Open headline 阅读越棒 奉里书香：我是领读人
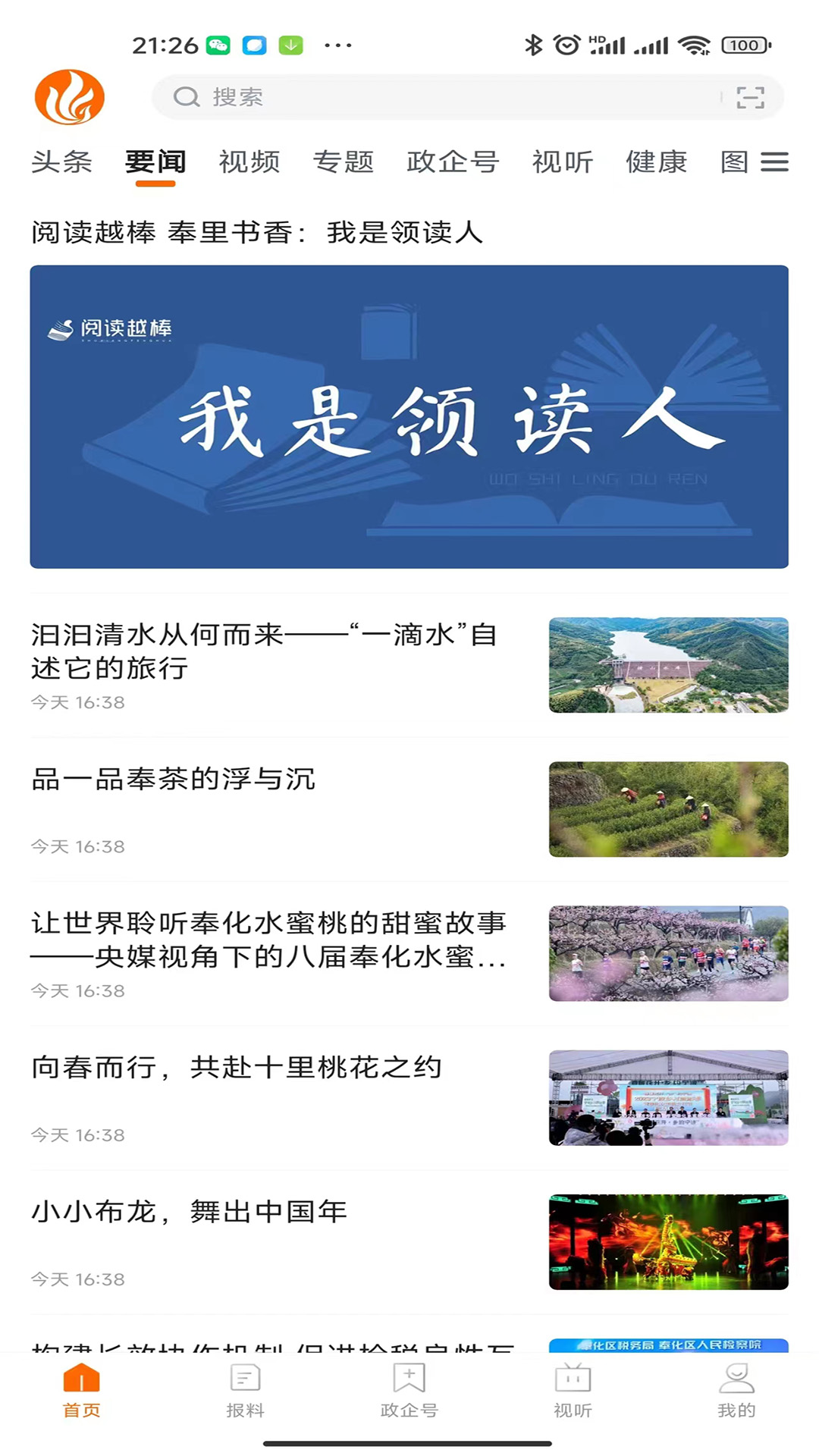This screenshot has width=819, height=1456. pos(258,233)
